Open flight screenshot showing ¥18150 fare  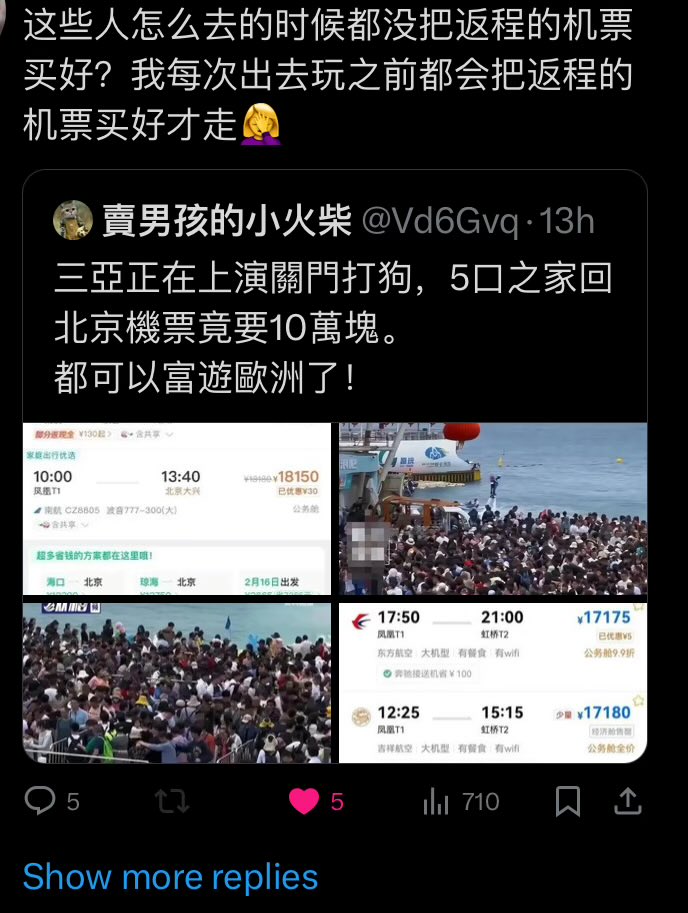click(177, 508)
